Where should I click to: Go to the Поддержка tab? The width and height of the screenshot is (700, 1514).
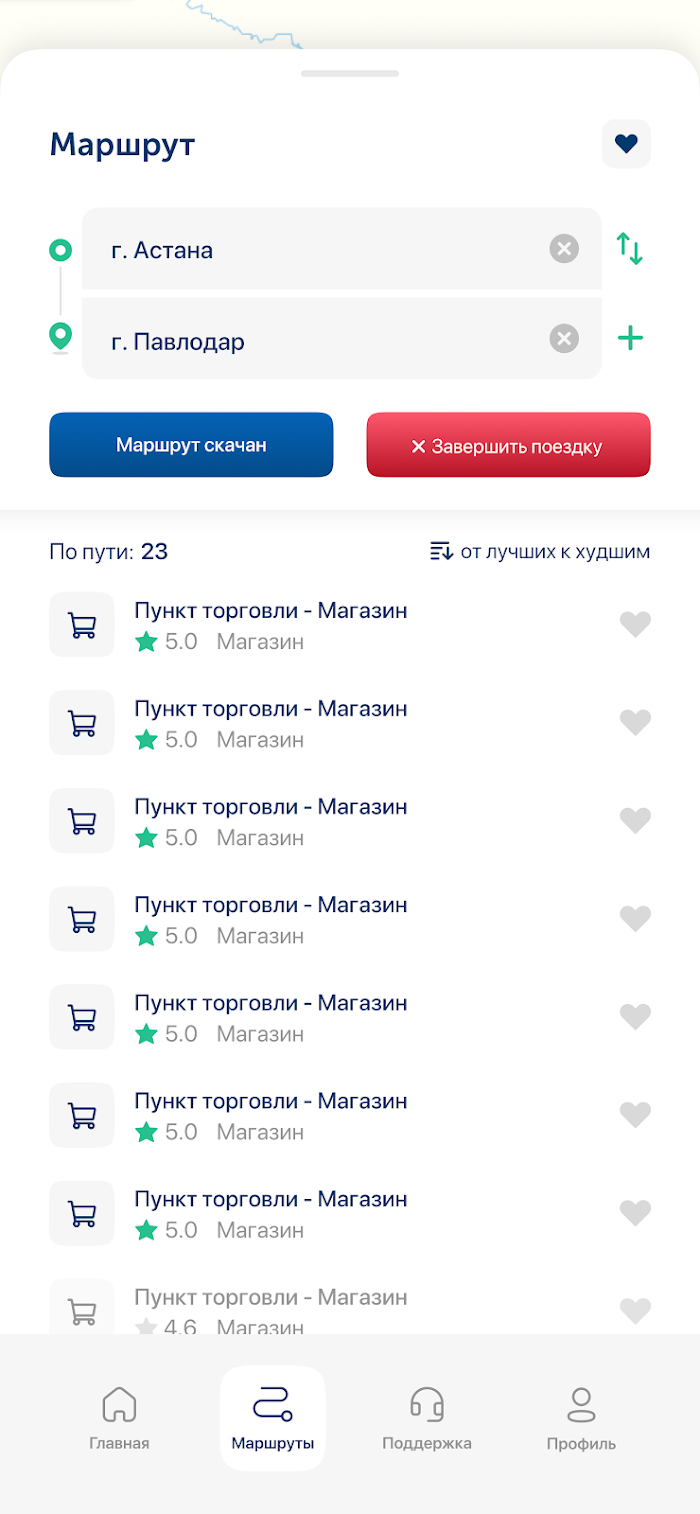[x=427, y=1418]
